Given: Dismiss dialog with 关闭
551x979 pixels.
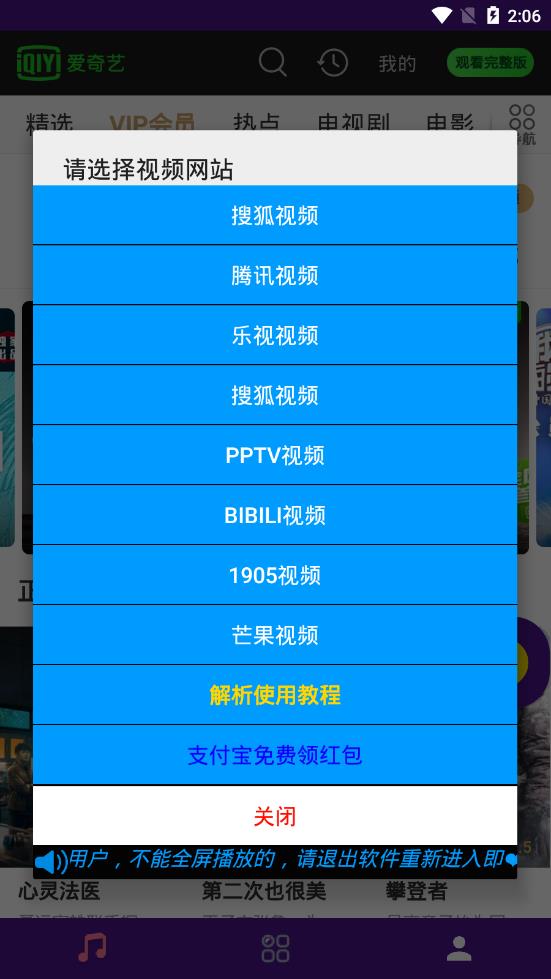Looking at the screenshot, I should (275, 815).
